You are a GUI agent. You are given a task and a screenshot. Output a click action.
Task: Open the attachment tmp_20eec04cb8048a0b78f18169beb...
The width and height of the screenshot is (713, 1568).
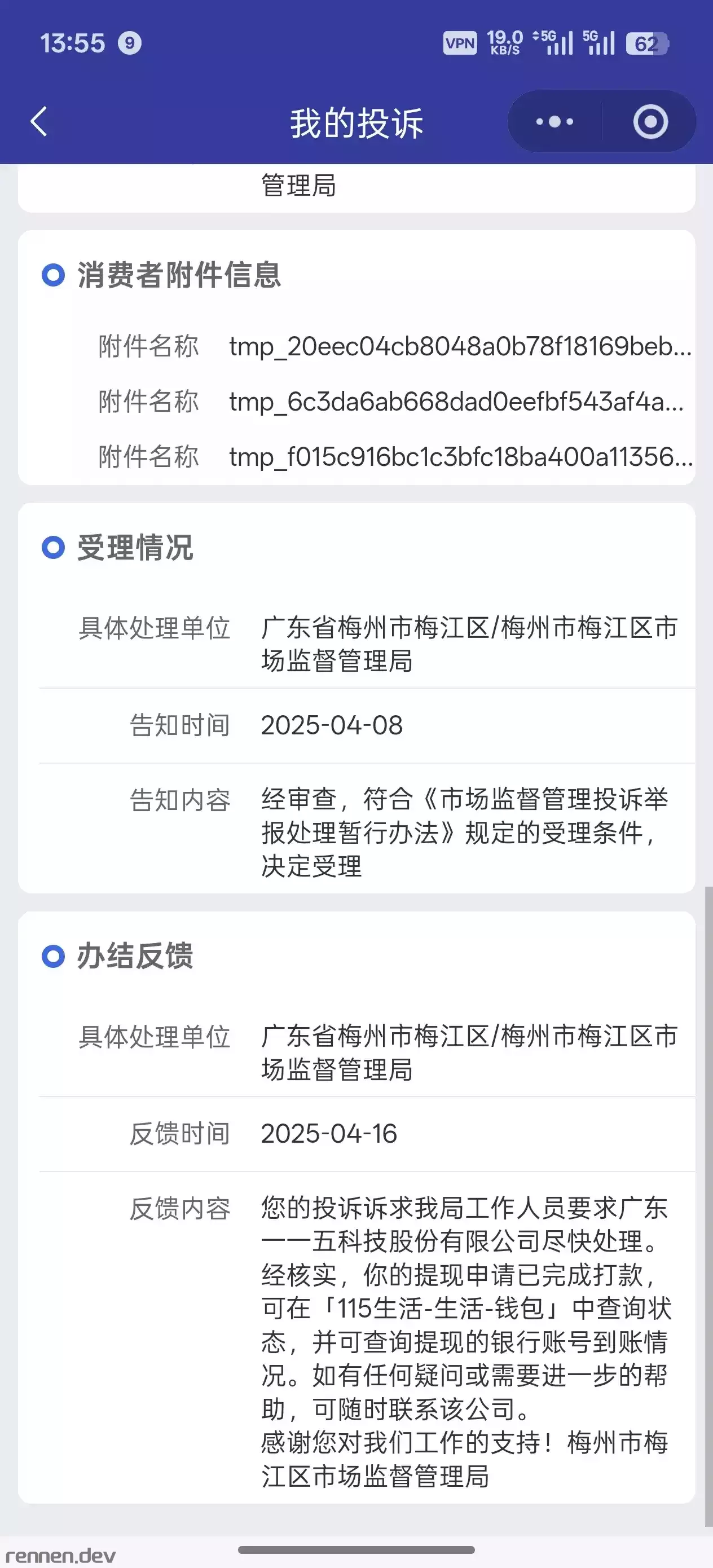pos(460,346)
